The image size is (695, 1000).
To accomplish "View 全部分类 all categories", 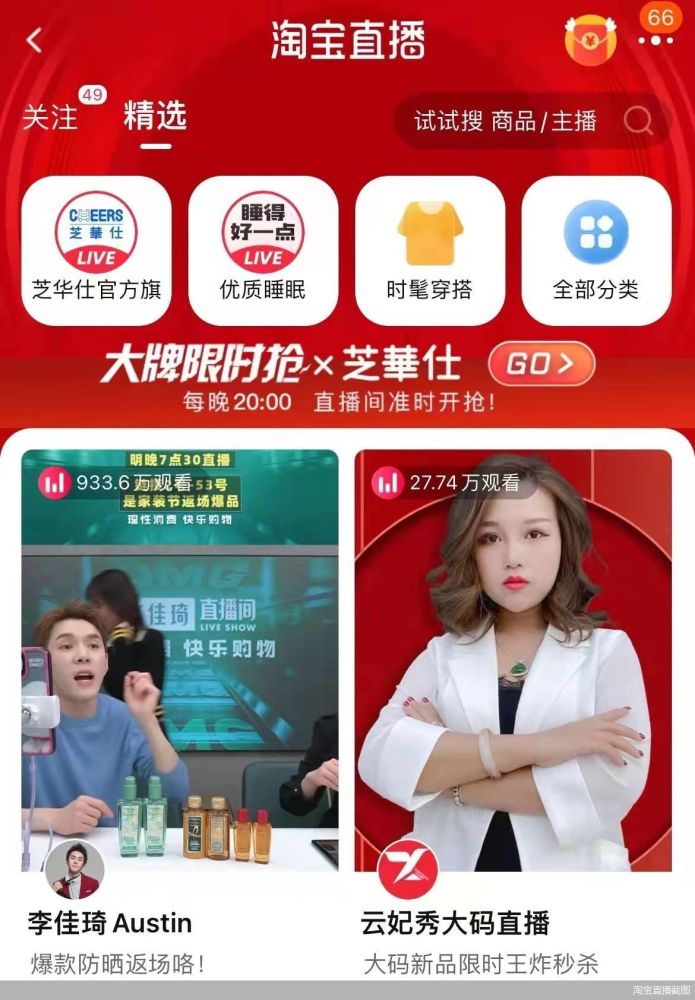I will click(x=596, y=250).
